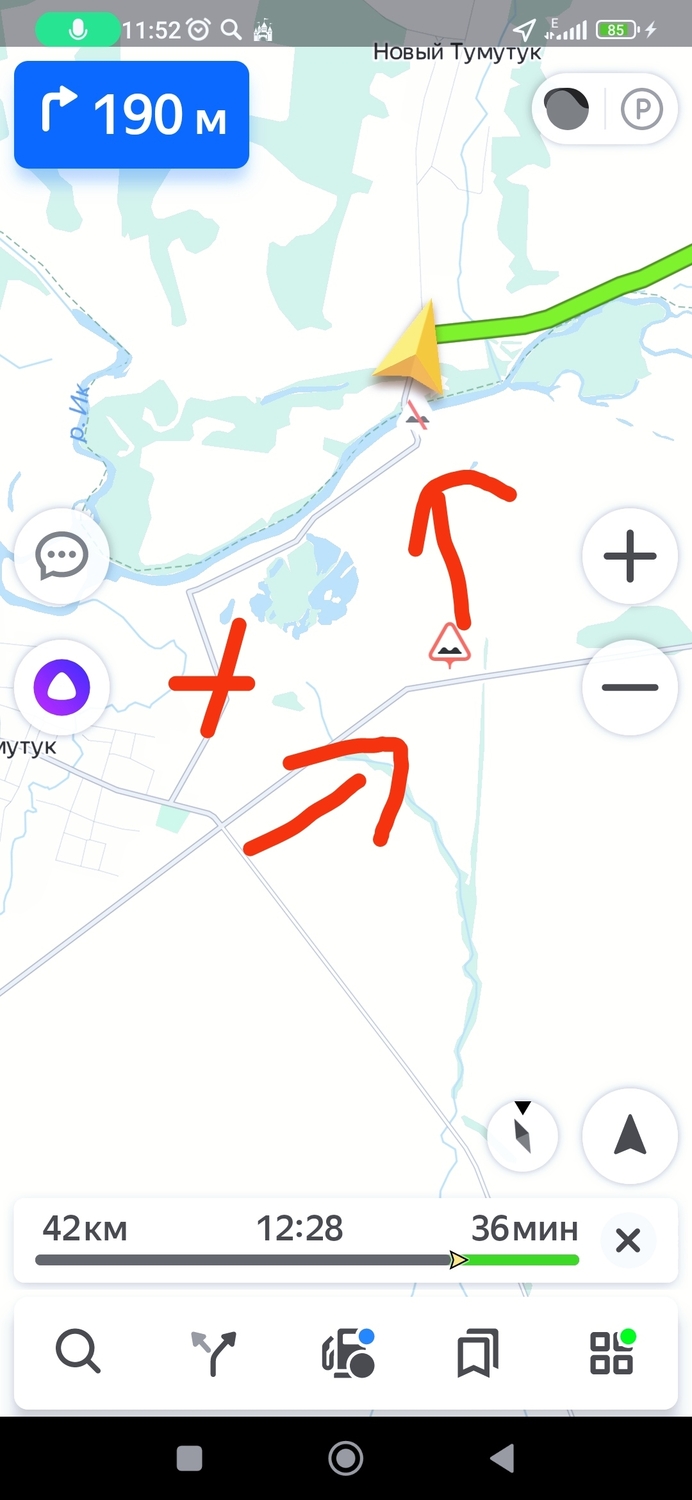Open search in the bottom bar
The height and width of the screenshot is (1500, 692).
tap(78, 1353)
